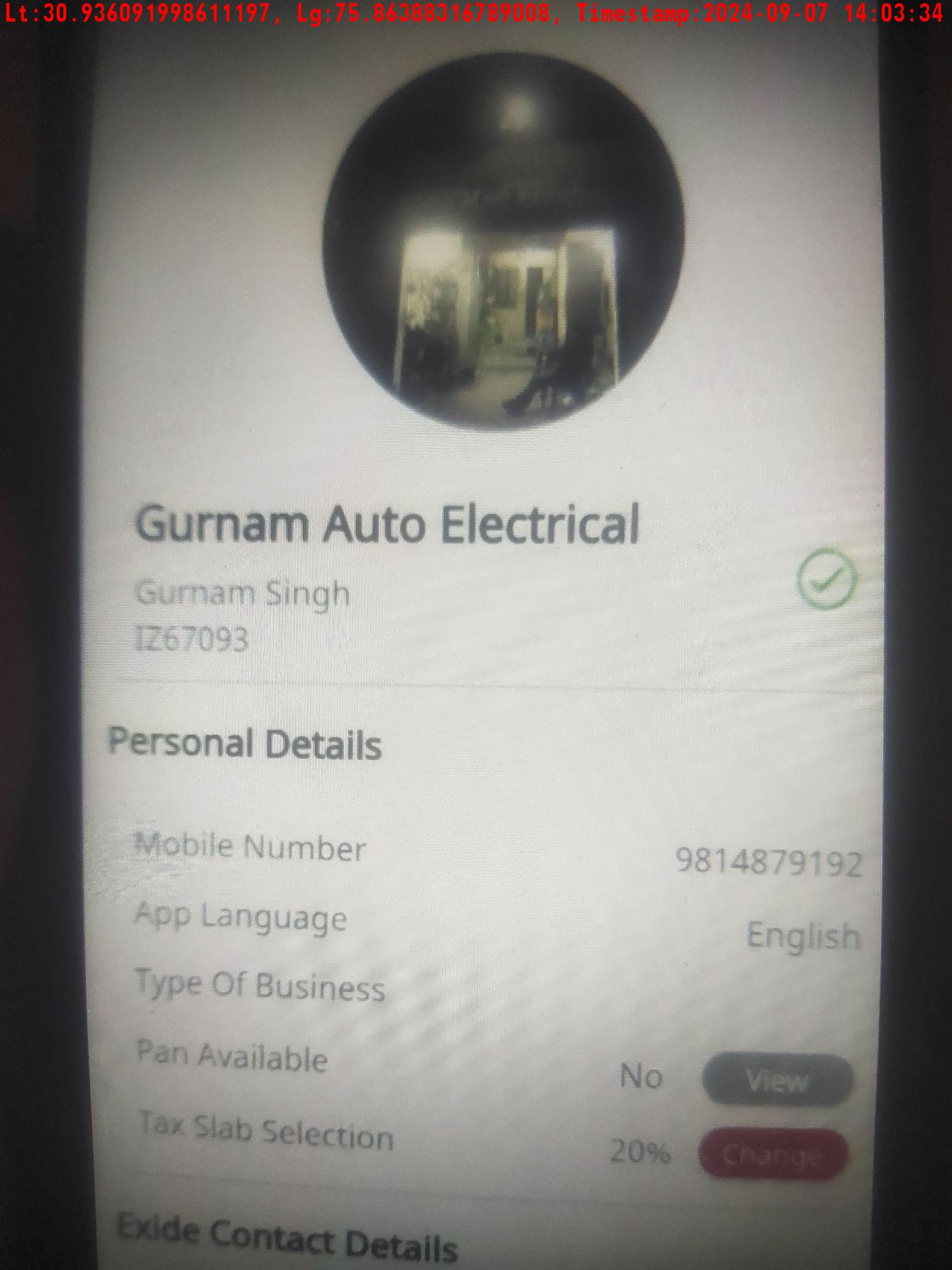Tap the View button beside Pan Available
Viewport: 952px width, 1270px height.
pos(777,1079)
